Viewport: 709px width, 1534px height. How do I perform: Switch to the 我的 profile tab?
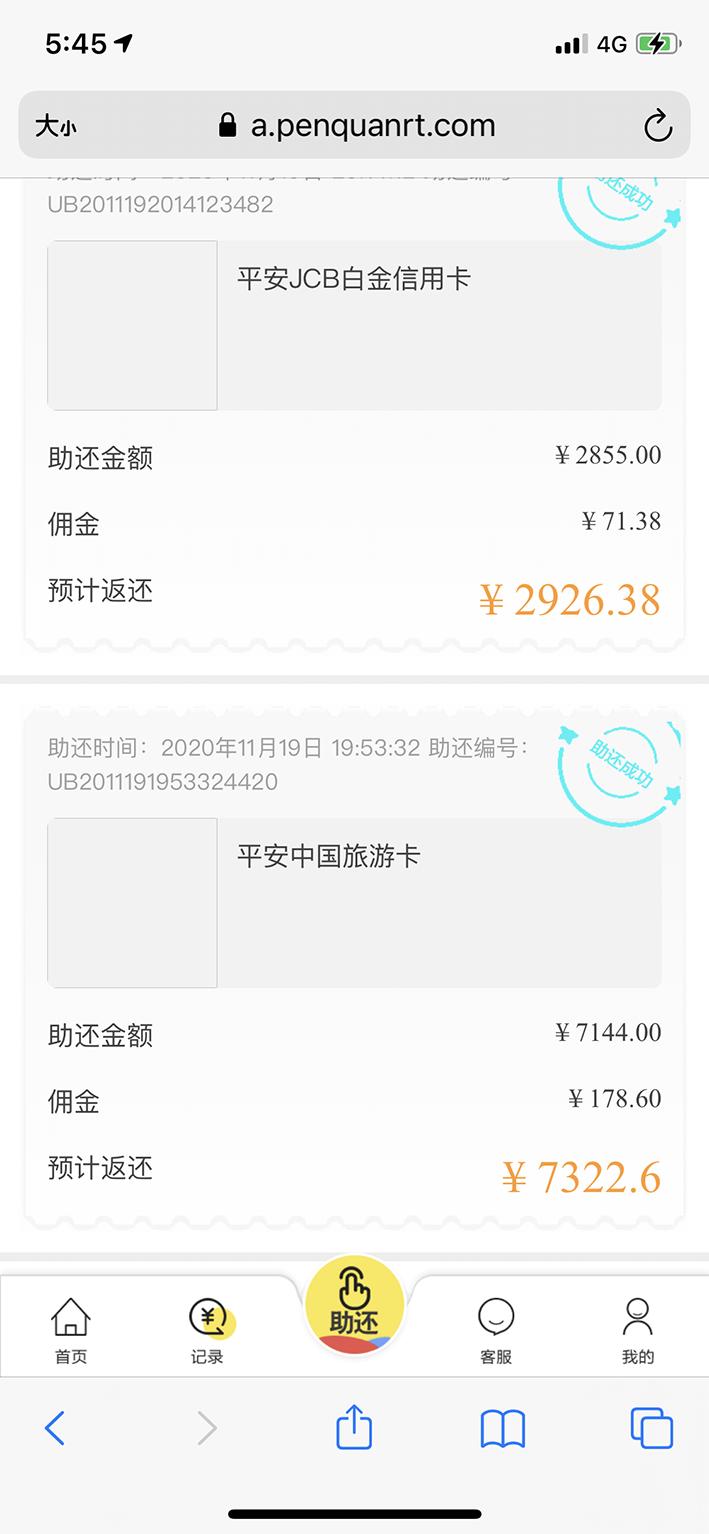pos(637,1331)
